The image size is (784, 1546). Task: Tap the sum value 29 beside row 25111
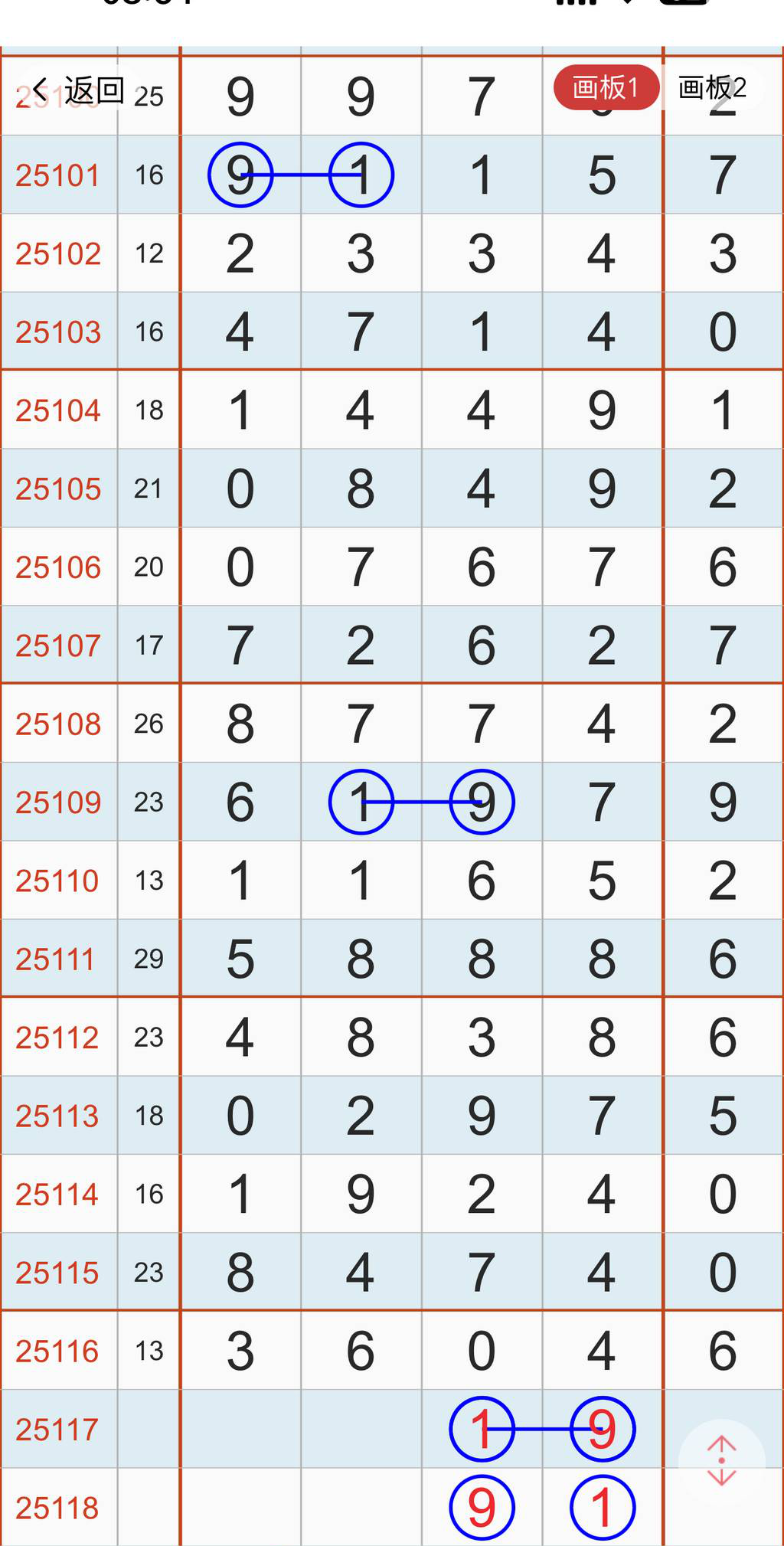click(149, 958)
